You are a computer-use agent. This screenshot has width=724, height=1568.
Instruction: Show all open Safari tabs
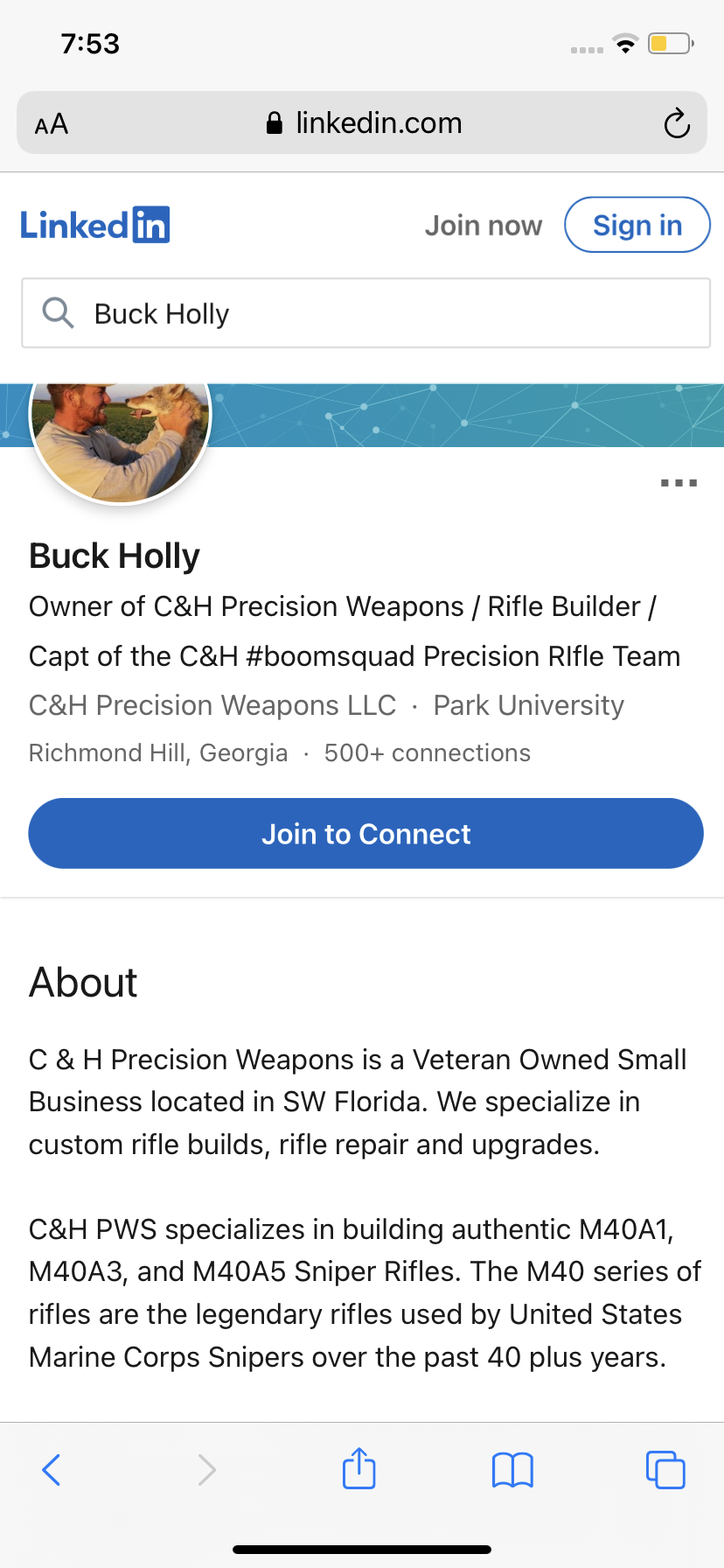(x=665, y=1469)
